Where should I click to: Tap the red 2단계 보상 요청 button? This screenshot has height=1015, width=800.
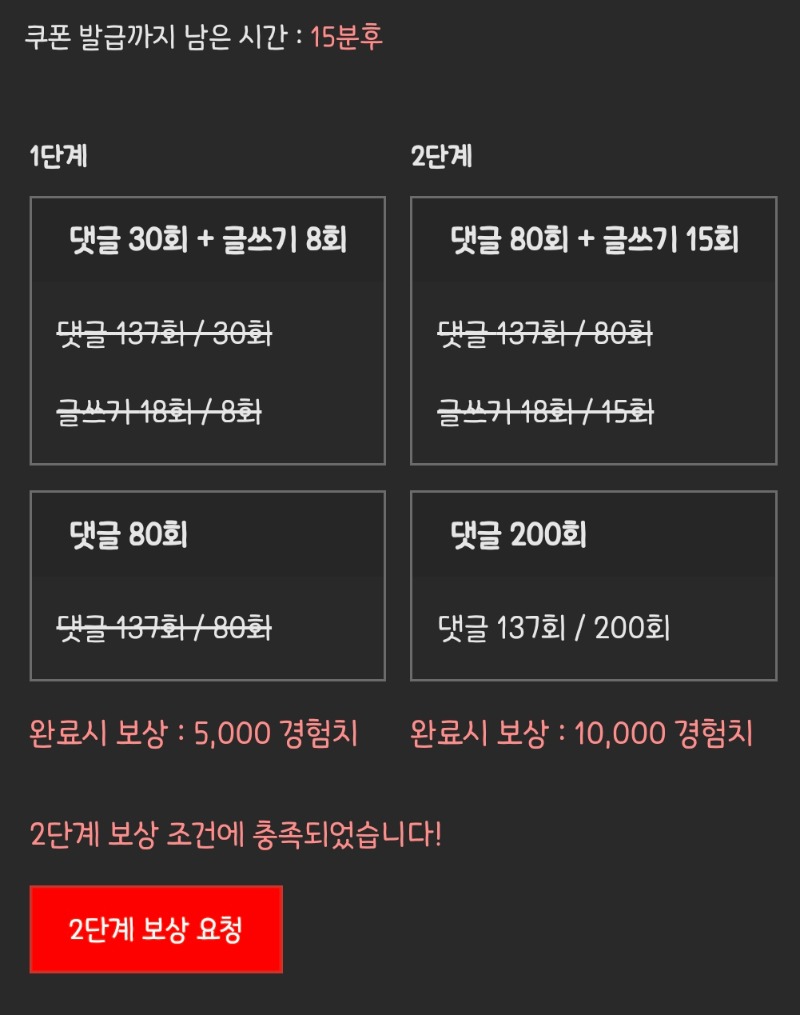pyautogui.click(x=156, y=929)
